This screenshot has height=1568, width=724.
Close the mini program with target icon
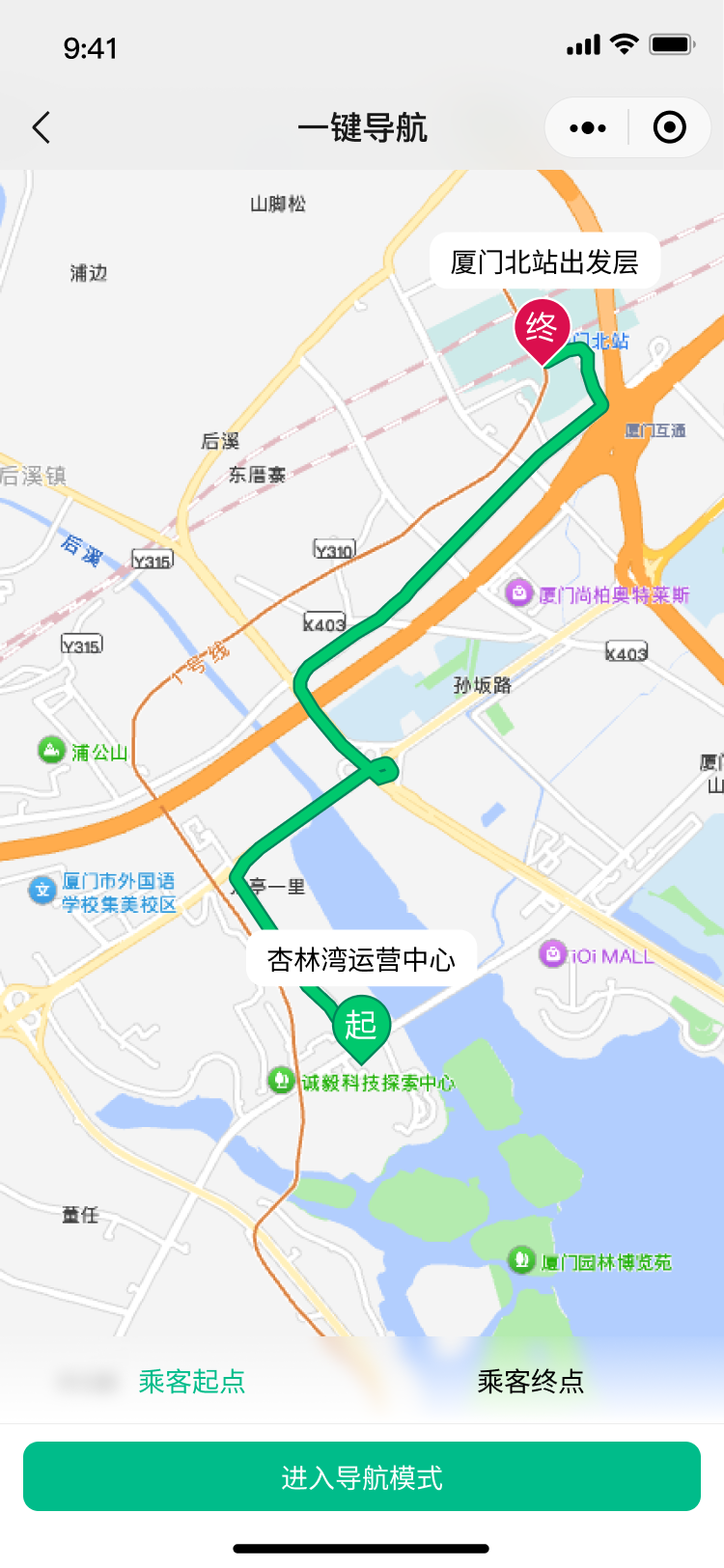[x=669, y=127]
